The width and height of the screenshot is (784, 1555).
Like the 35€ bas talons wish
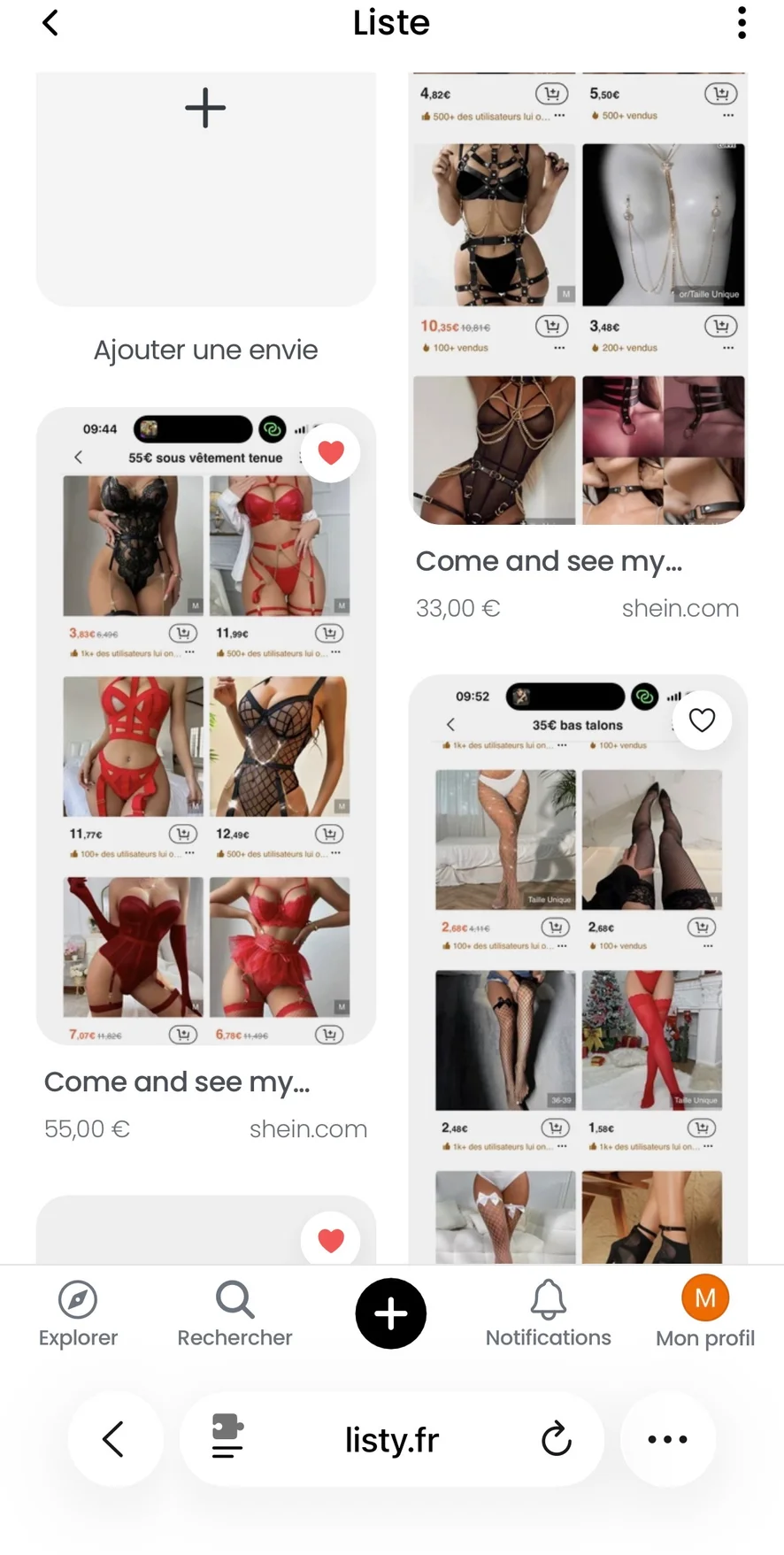coord(702,720)
